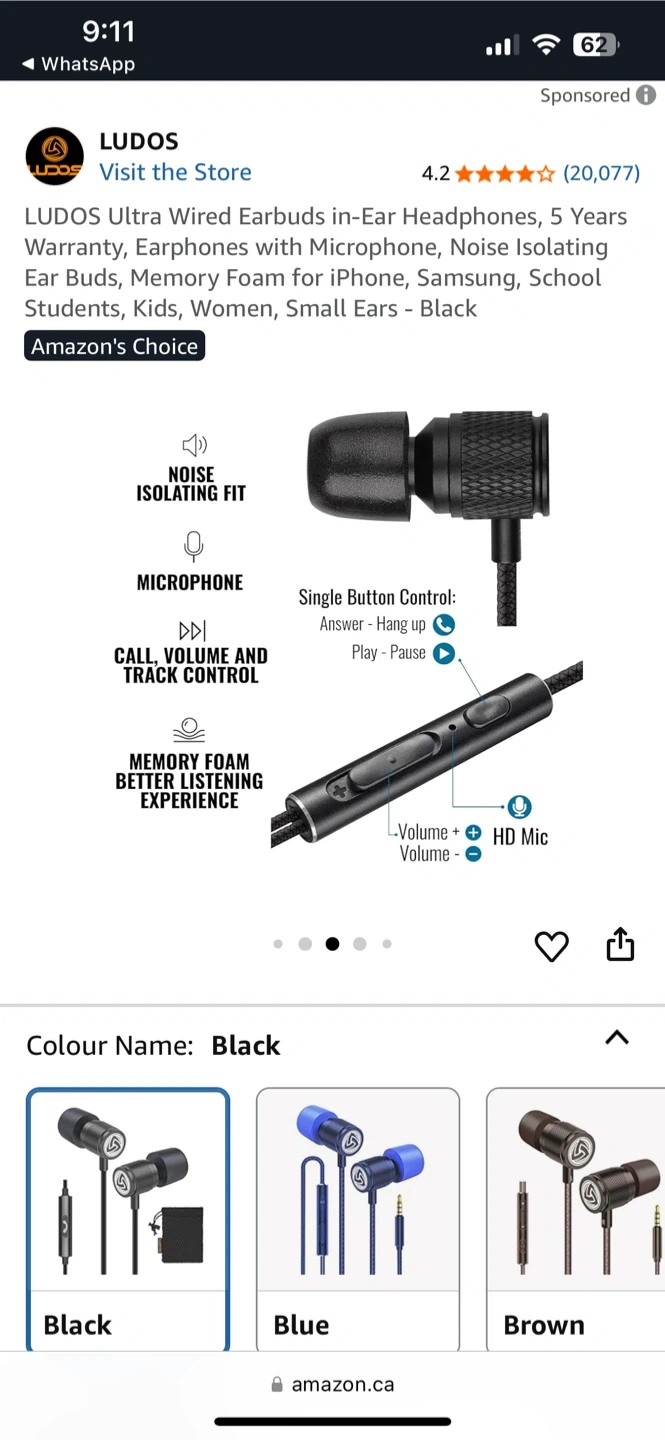Jump to the fourth image dot
This screenshot has height=1440, width=665.
pos(360,944)
